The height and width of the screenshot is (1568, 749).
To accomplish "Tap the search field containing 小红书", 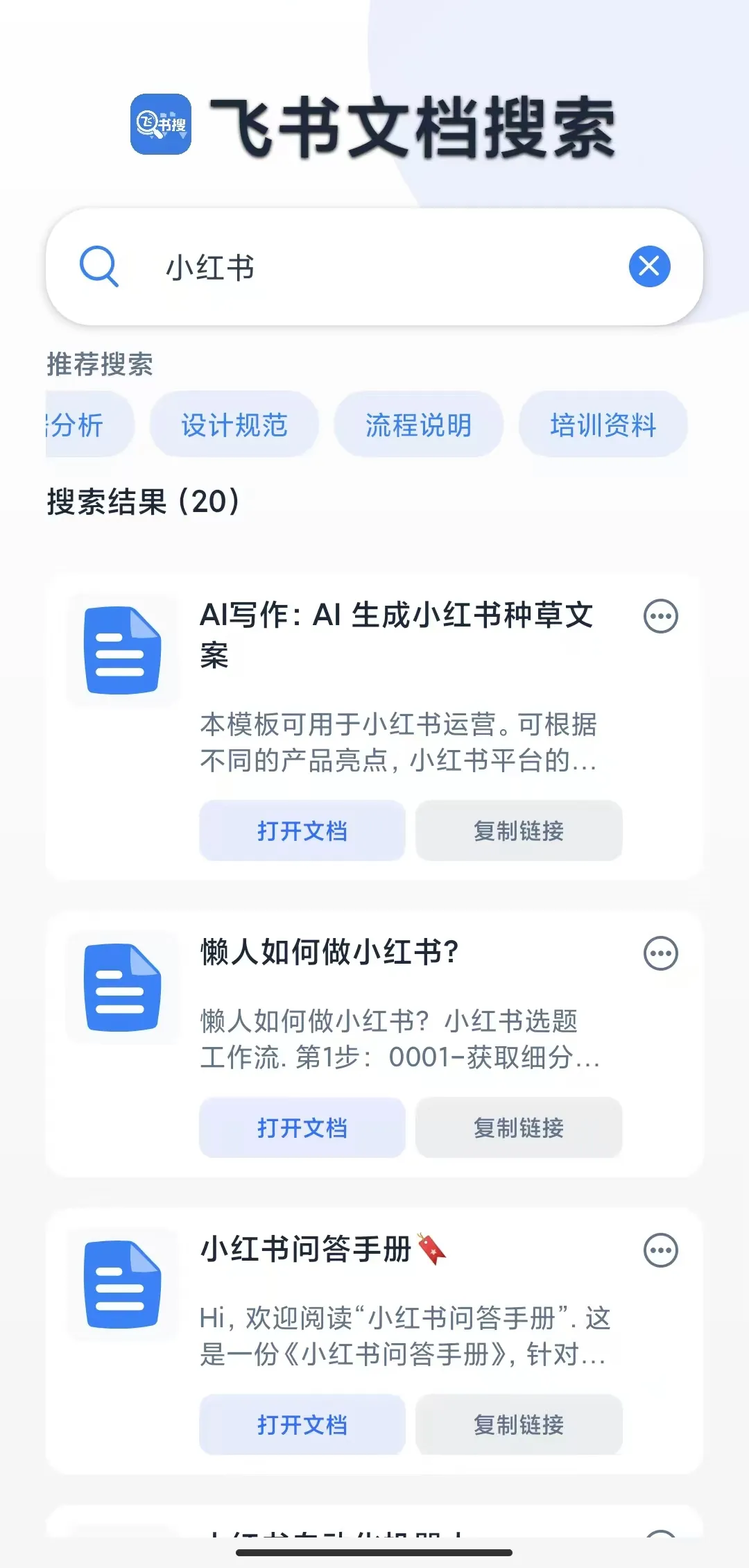I will [x=374, y=267].
